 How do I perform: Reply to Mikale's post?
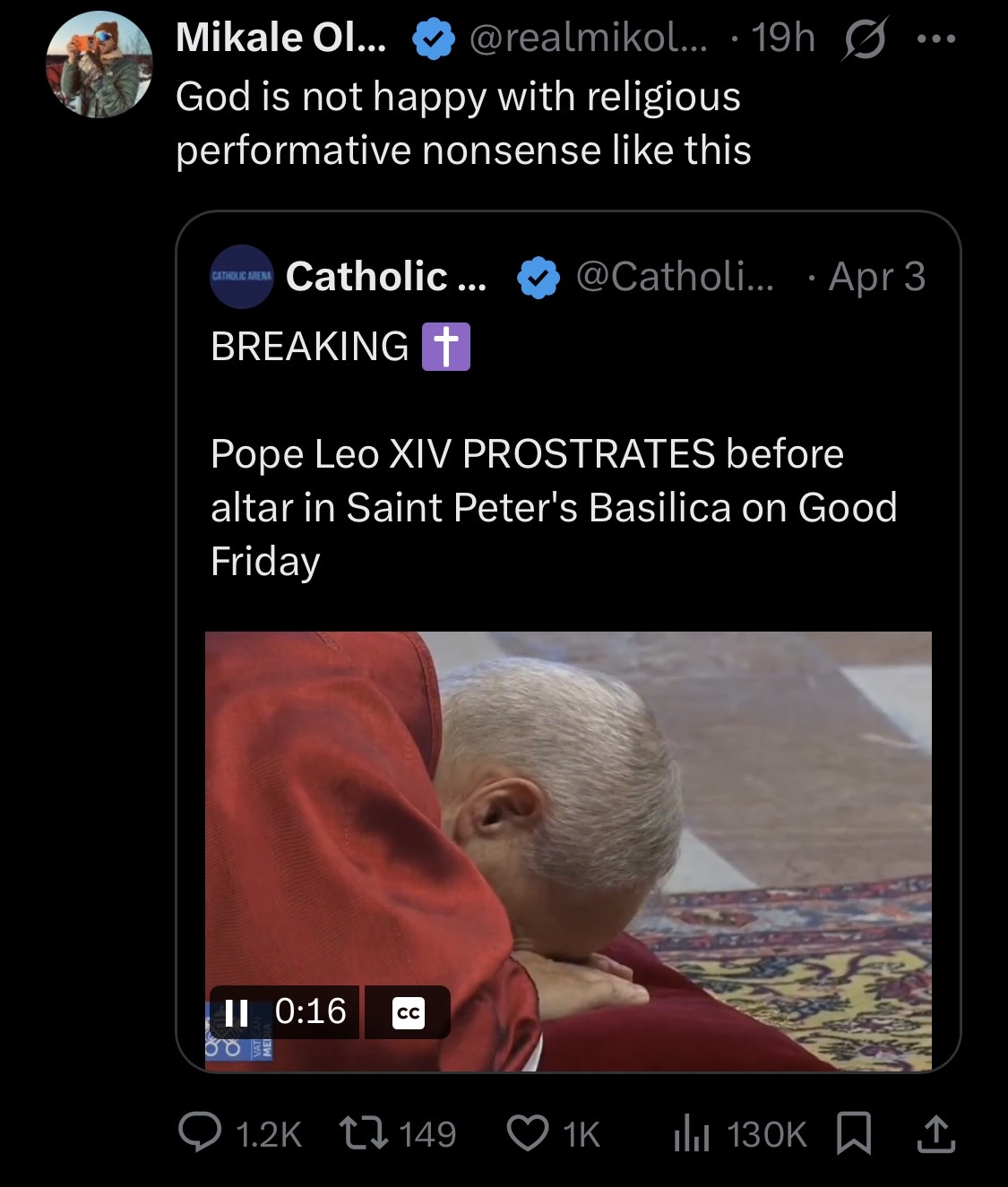[195, 1134]
